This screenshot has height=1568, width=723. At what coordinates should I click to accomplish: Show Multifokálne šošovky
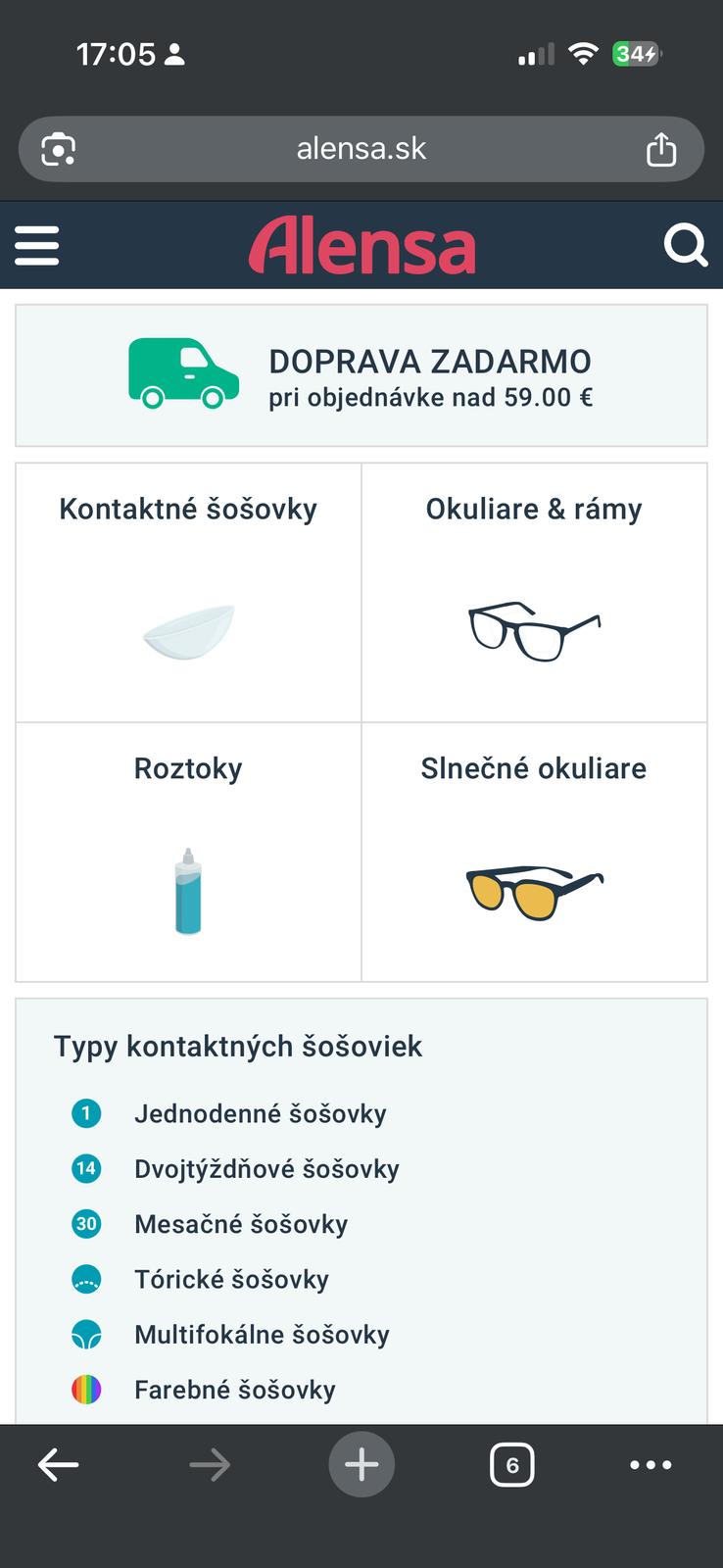click(x=262, y=1335)
